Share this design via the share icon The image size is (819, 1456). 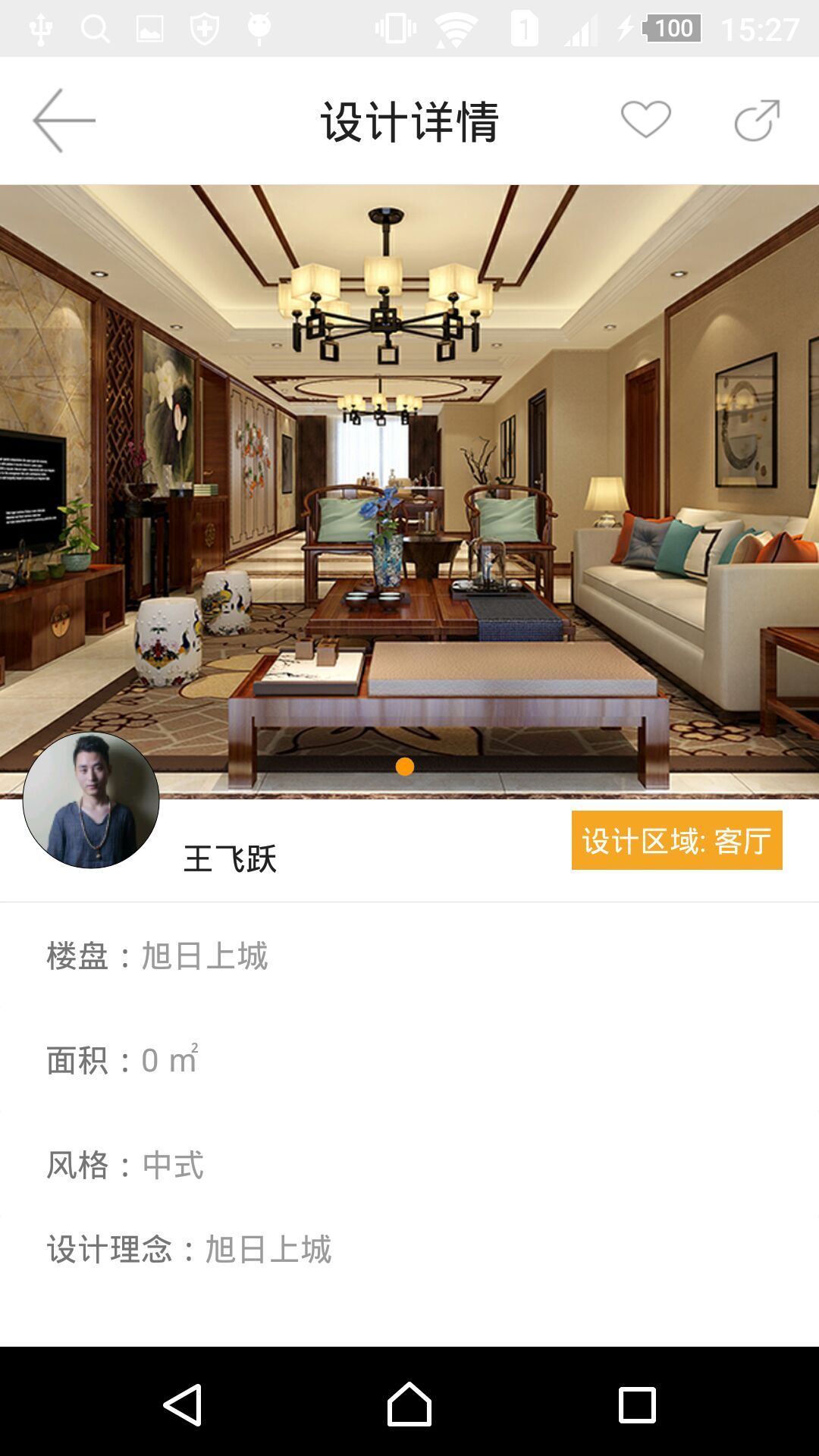757,120
